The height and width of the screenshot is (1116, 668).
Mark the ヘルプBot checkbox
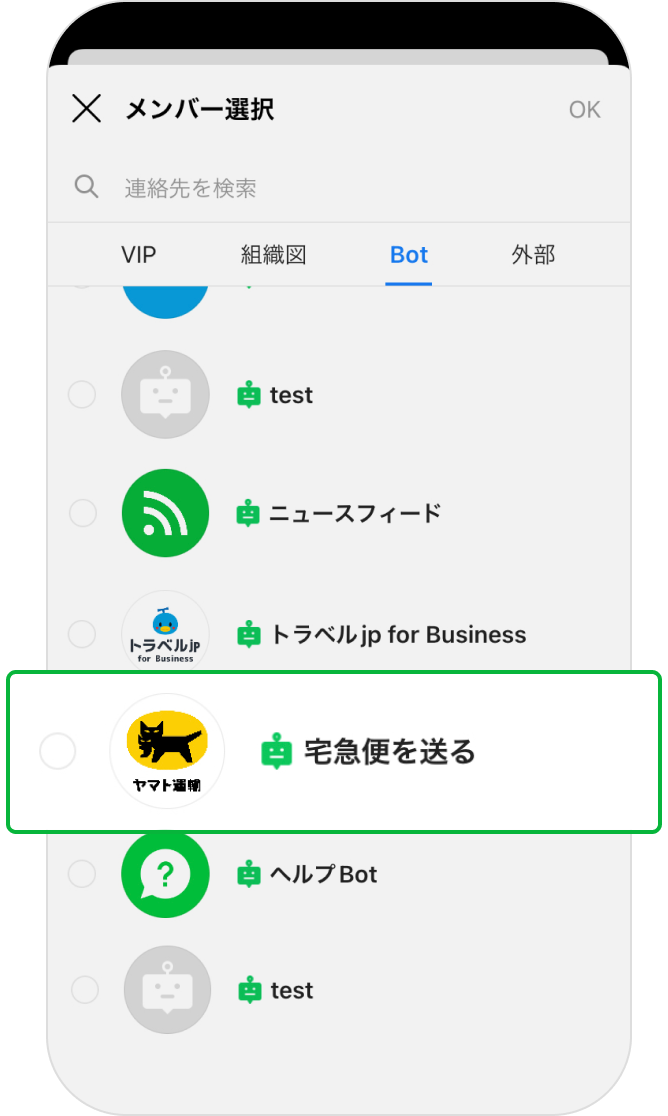click(x=82, y=874)
